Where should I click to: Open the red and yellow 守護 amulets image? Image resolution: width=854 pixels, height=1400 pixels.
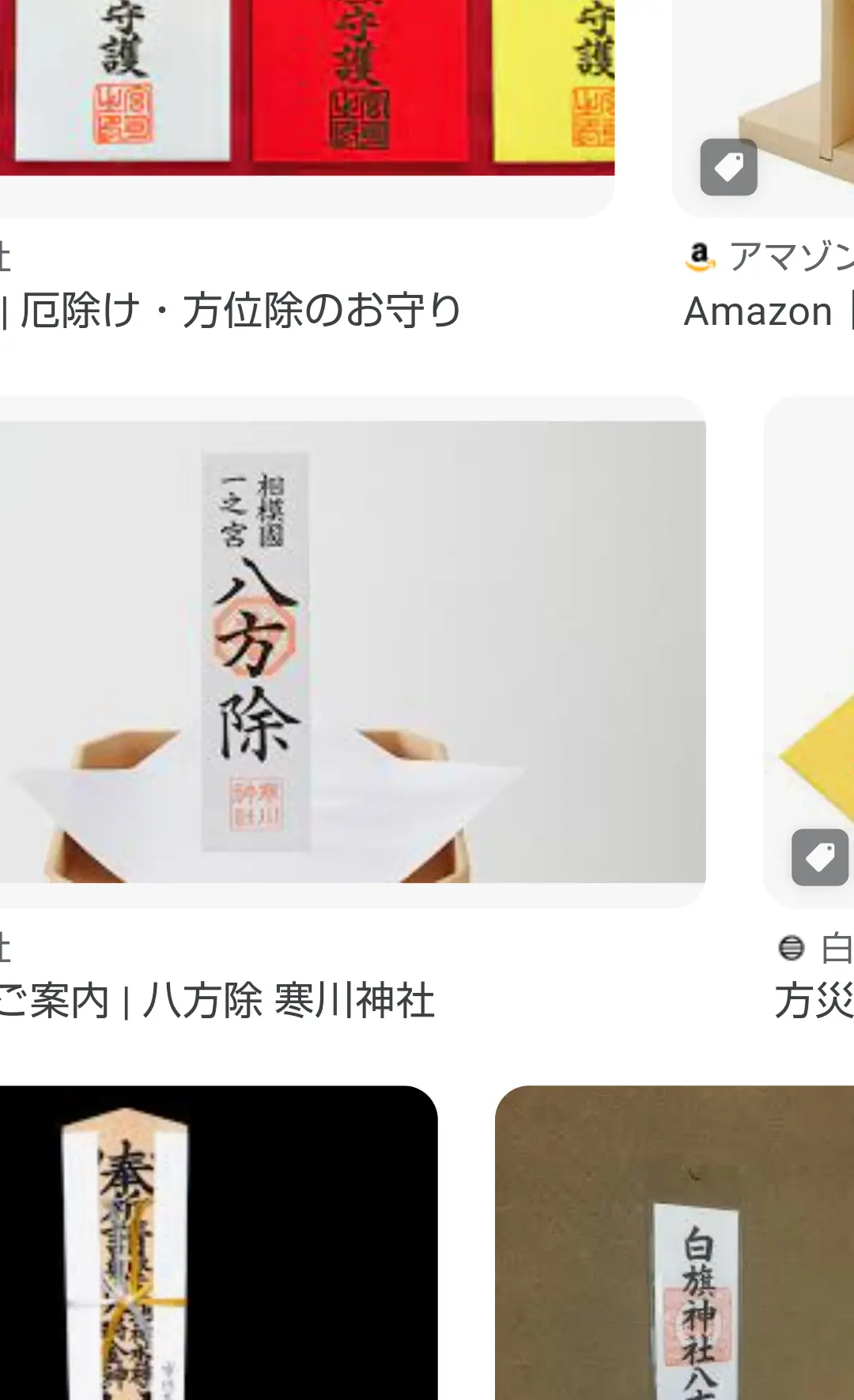coord(307,87)
